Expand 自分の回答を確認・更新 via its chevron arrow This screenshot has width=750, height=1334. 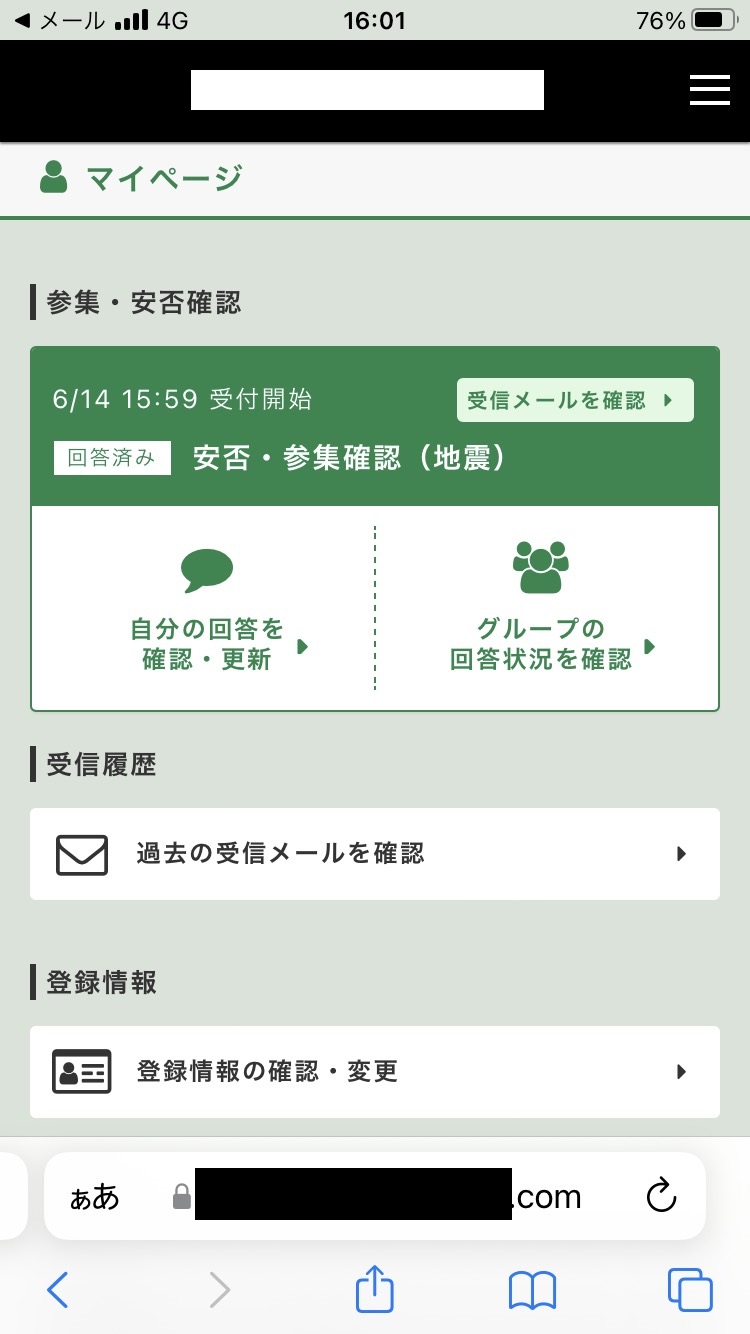[x=303, y=646]
